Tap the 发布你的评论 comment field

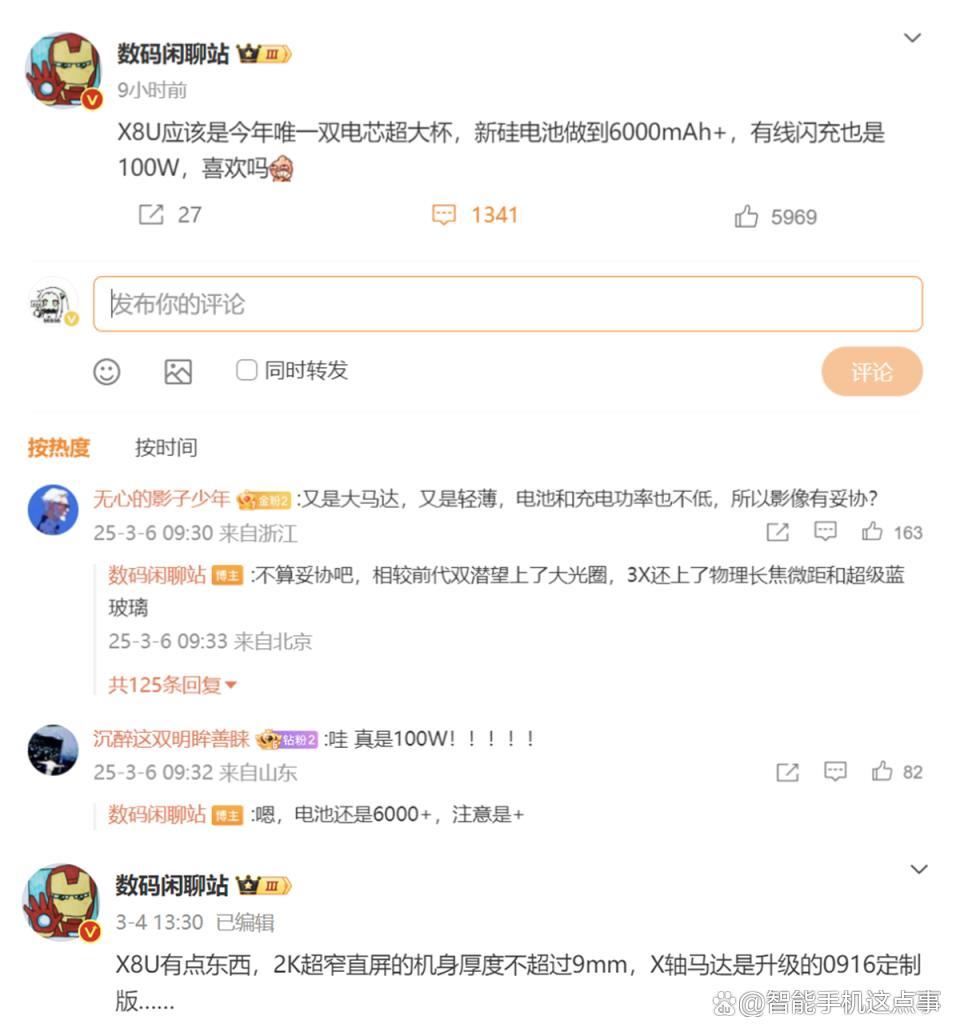(x=508, y=304)
